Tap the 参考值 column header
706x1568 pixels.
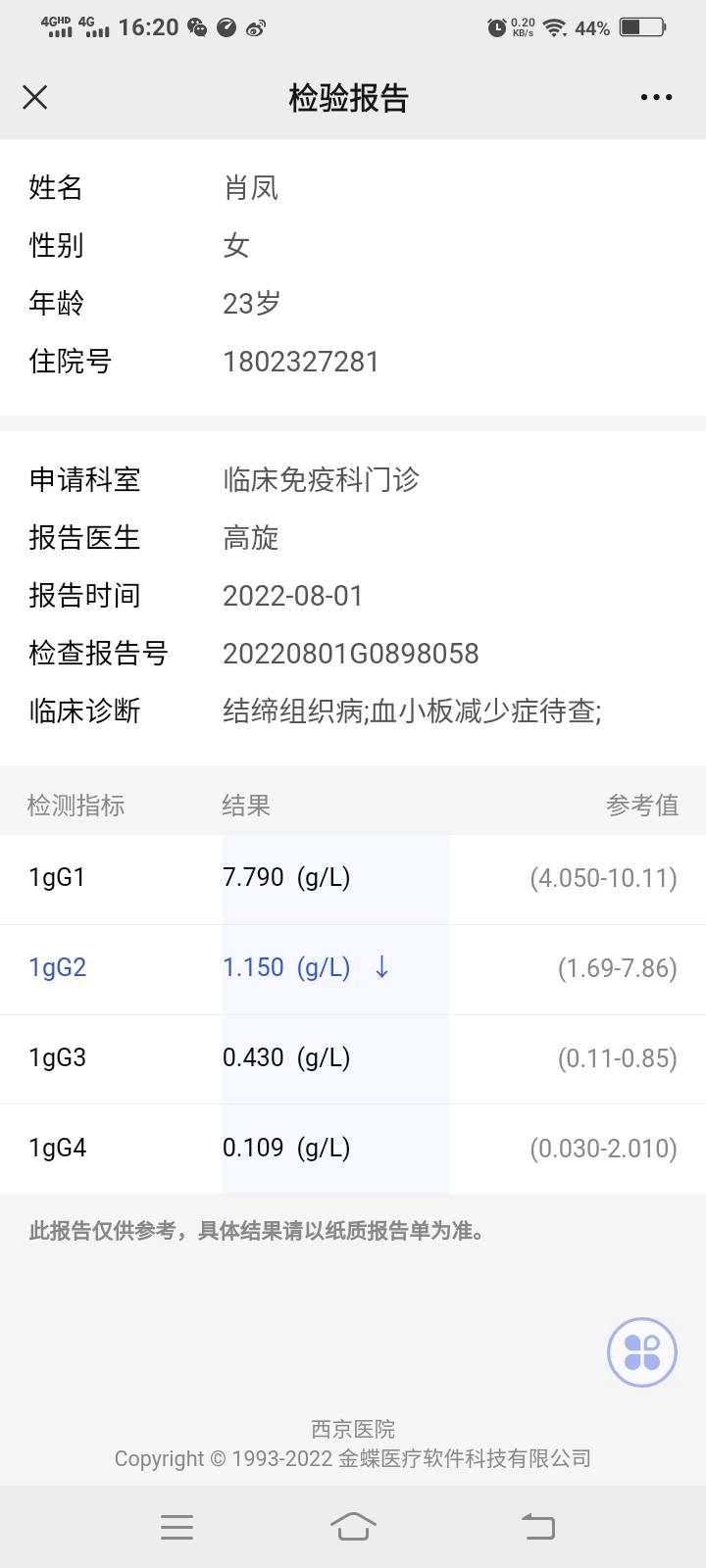[642, 804]
